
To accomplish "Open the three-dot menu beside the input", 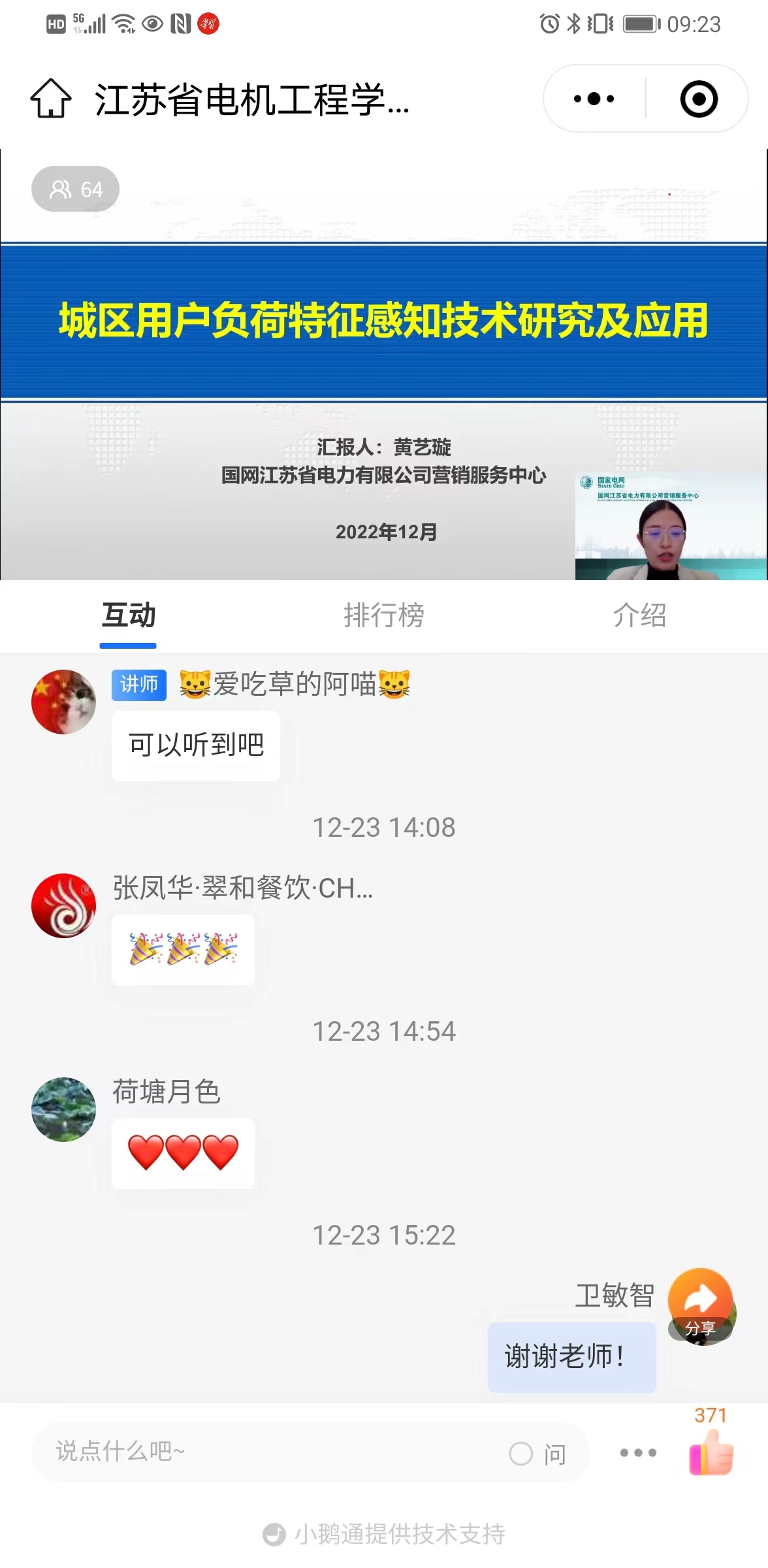I will coord(638,1452).
